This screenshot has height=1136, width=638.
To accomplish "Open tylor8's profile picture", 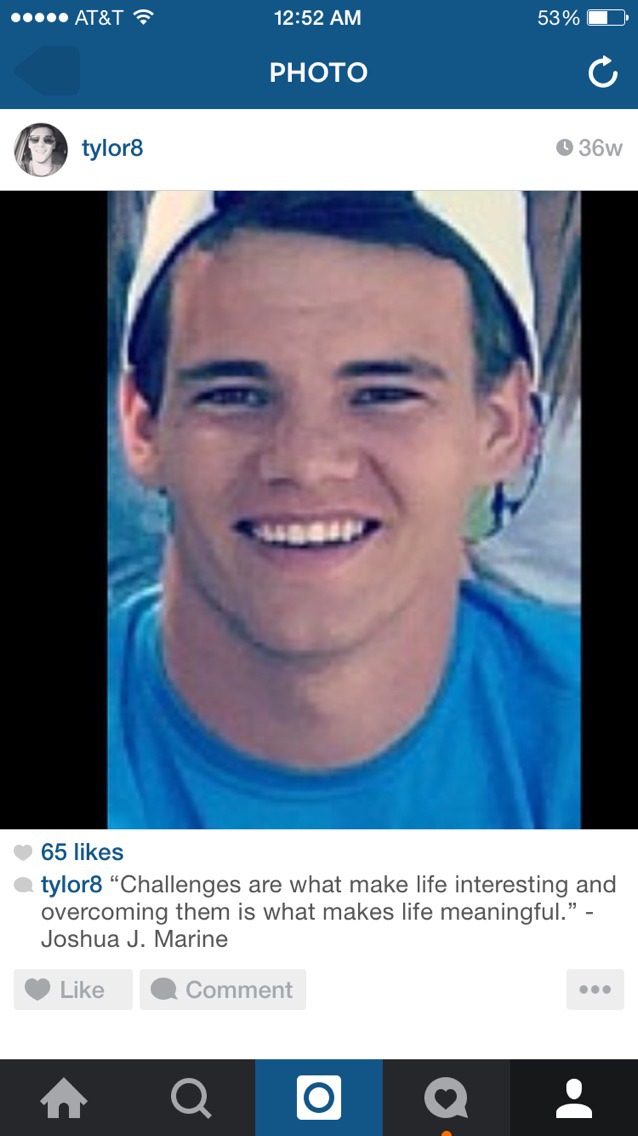I will (40, 149).
